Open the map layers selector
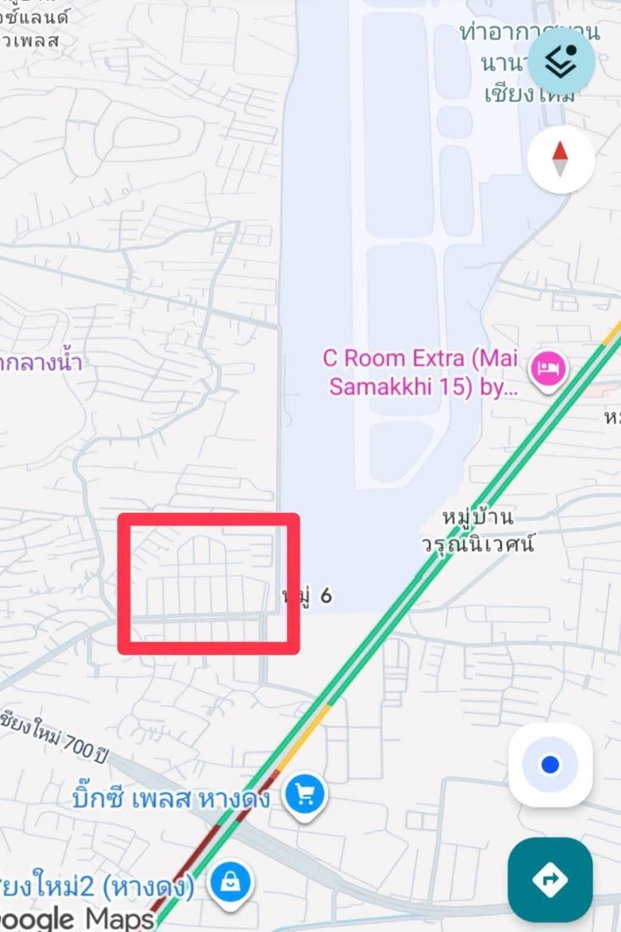Image resolution: width=621 pixels, height=932 pixels. click(561, 61)
